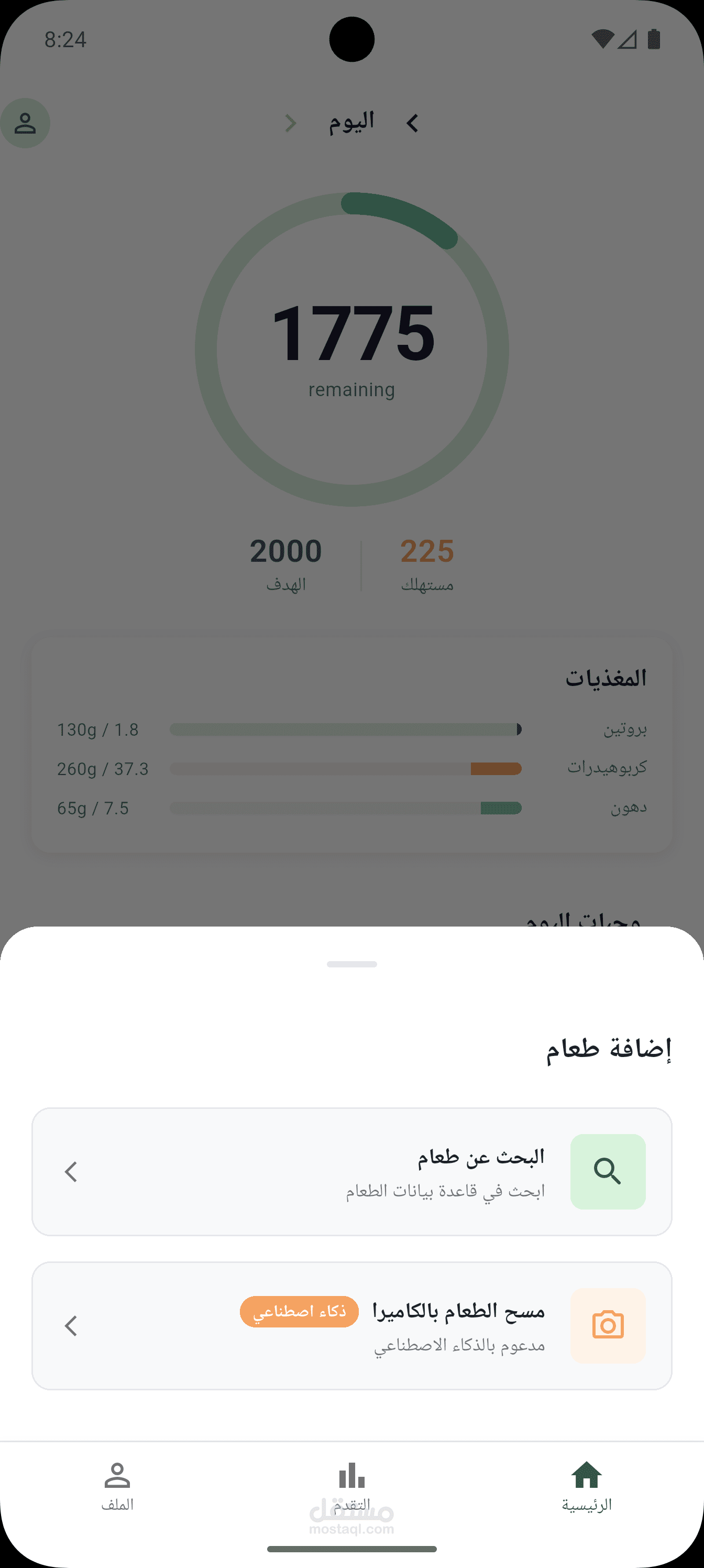The height and width of the screenshot is (1568, 704).
Task: Switch to the Profile tab (الملف)
Action: coord(117,1486)
